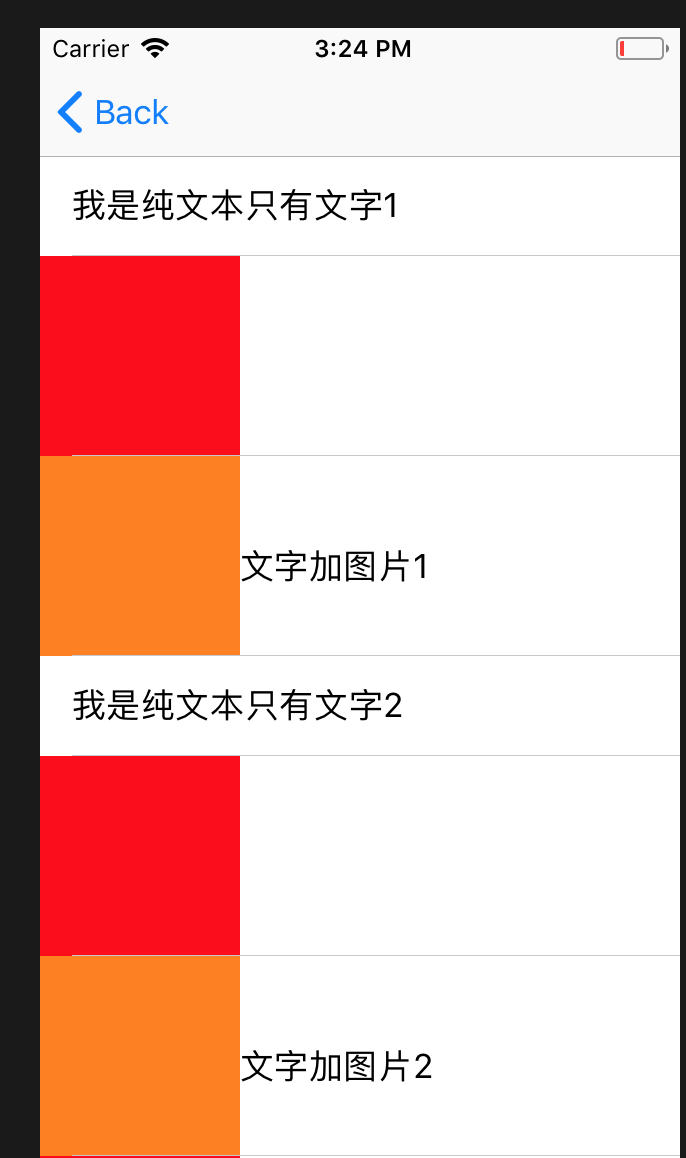Tap the red image row below 我是纯文本只有文字1

(x=360, y=356)
